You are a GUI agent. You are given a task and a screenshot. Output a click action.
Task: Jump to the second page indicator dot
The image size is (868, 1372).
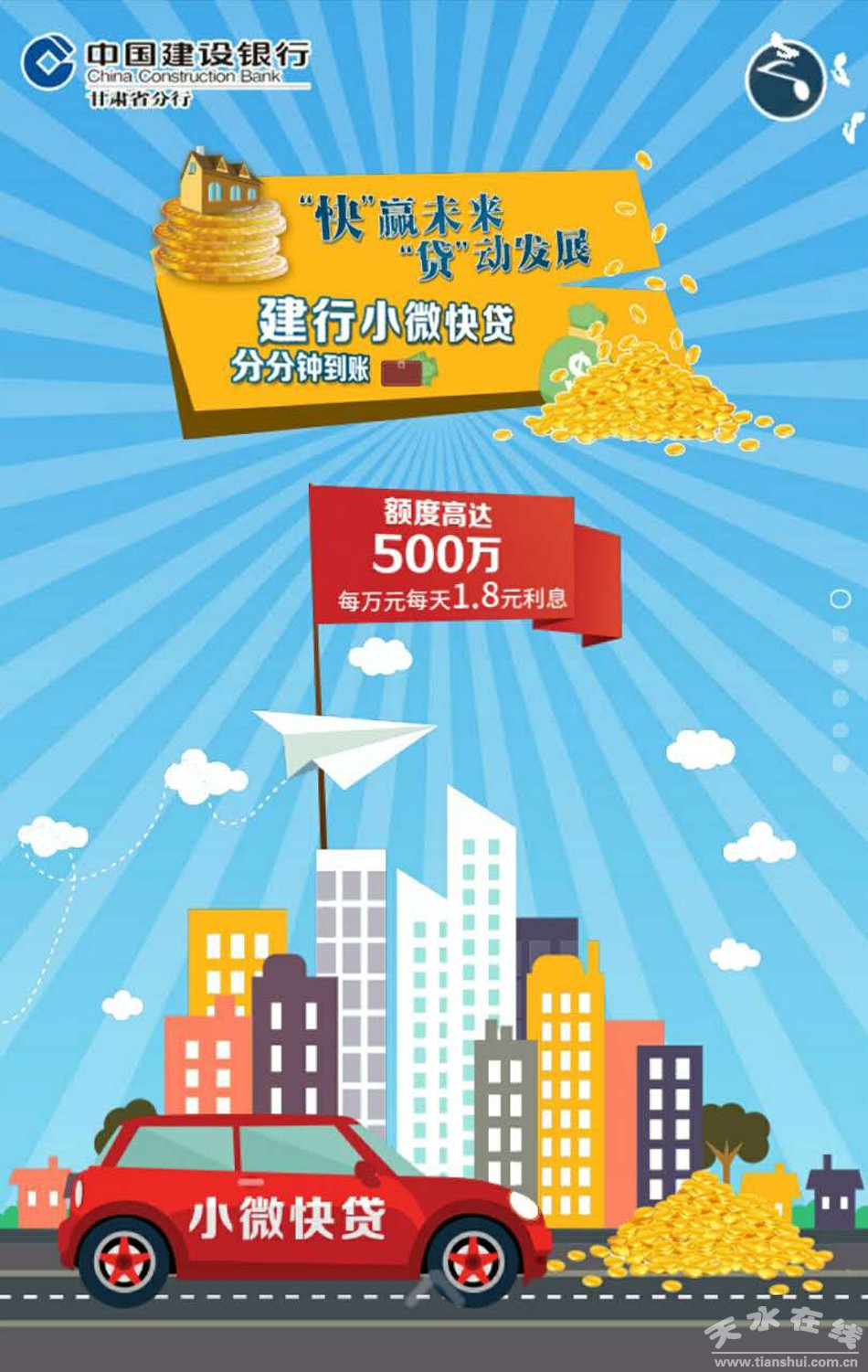840,633
